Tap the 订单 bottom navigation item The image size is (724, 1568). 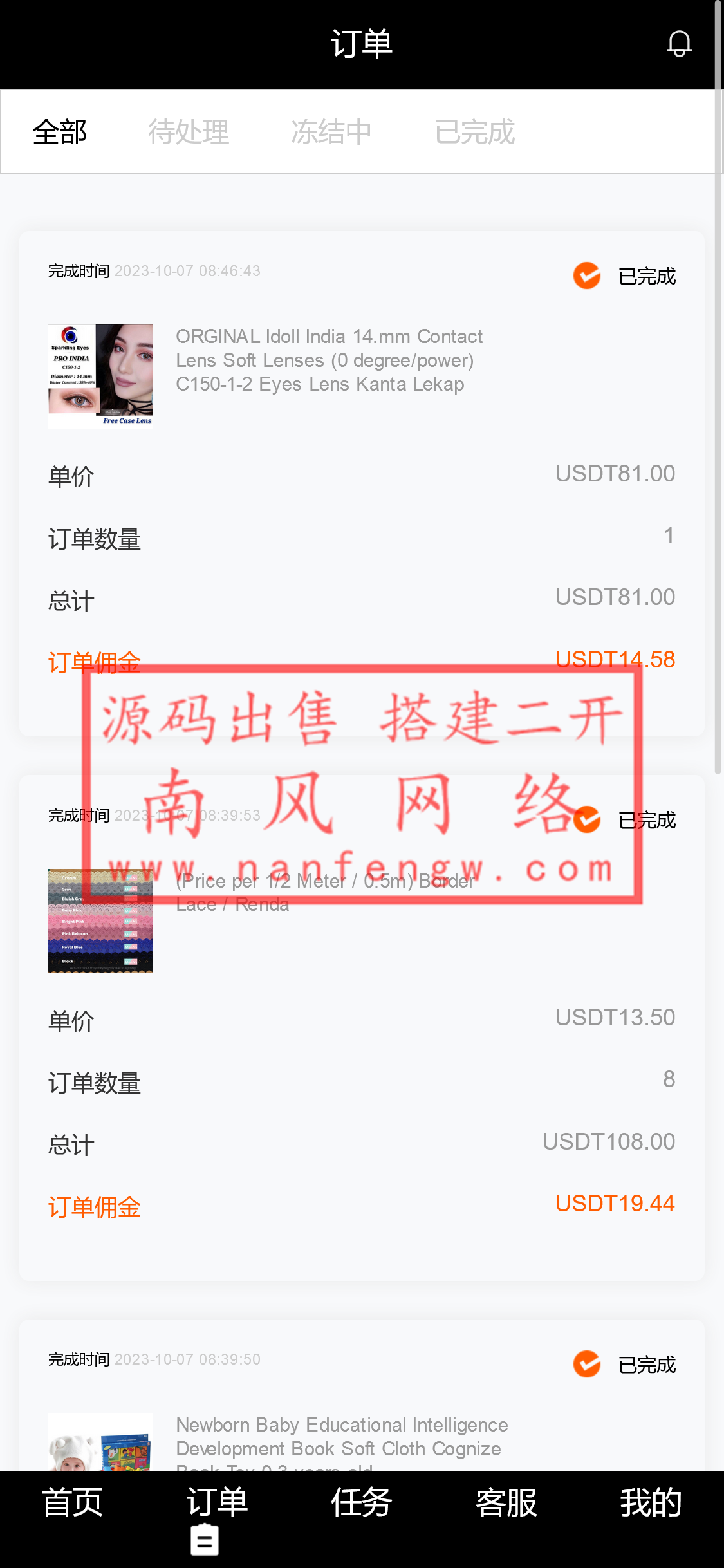pos(217,1515)
